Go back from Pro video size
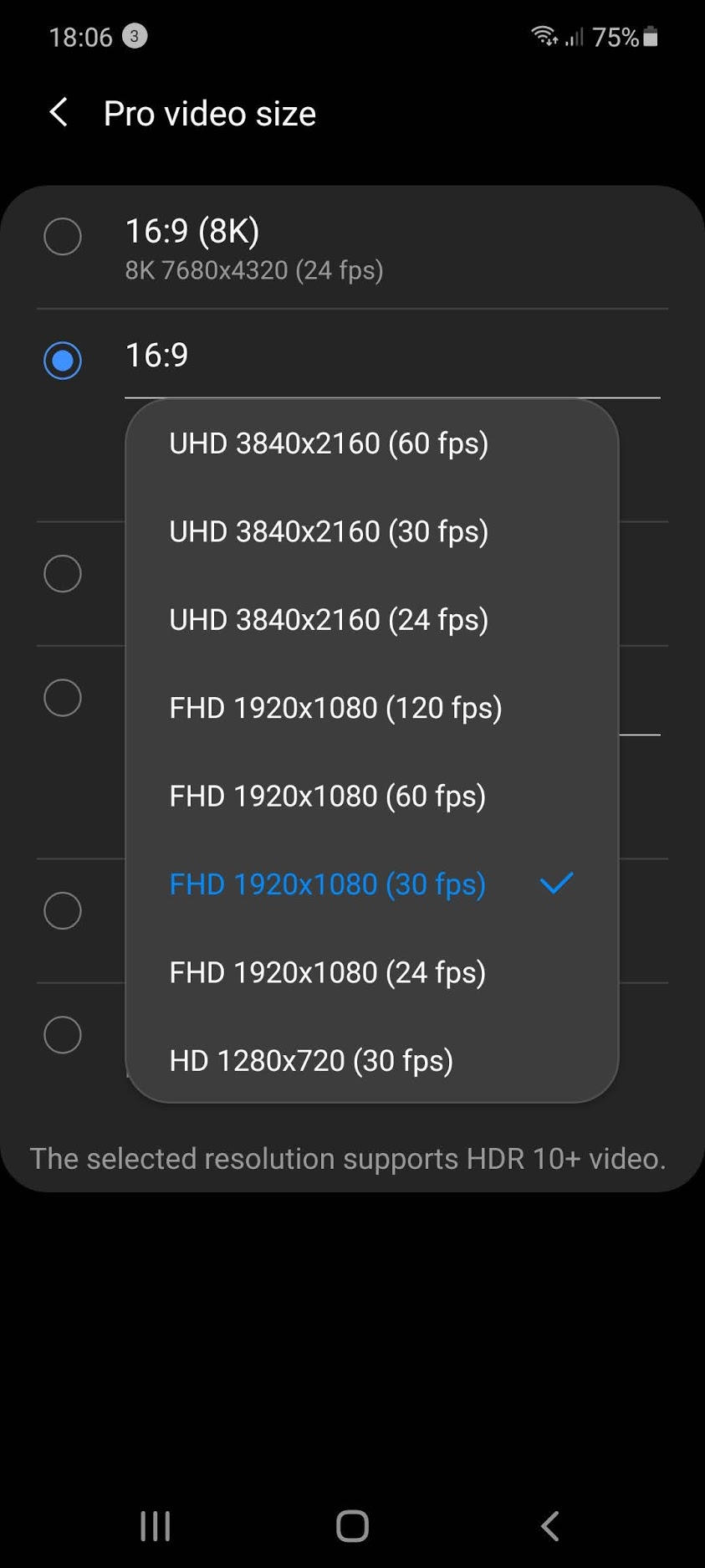This screenshot has height=1568, width=705. (59, 112)
